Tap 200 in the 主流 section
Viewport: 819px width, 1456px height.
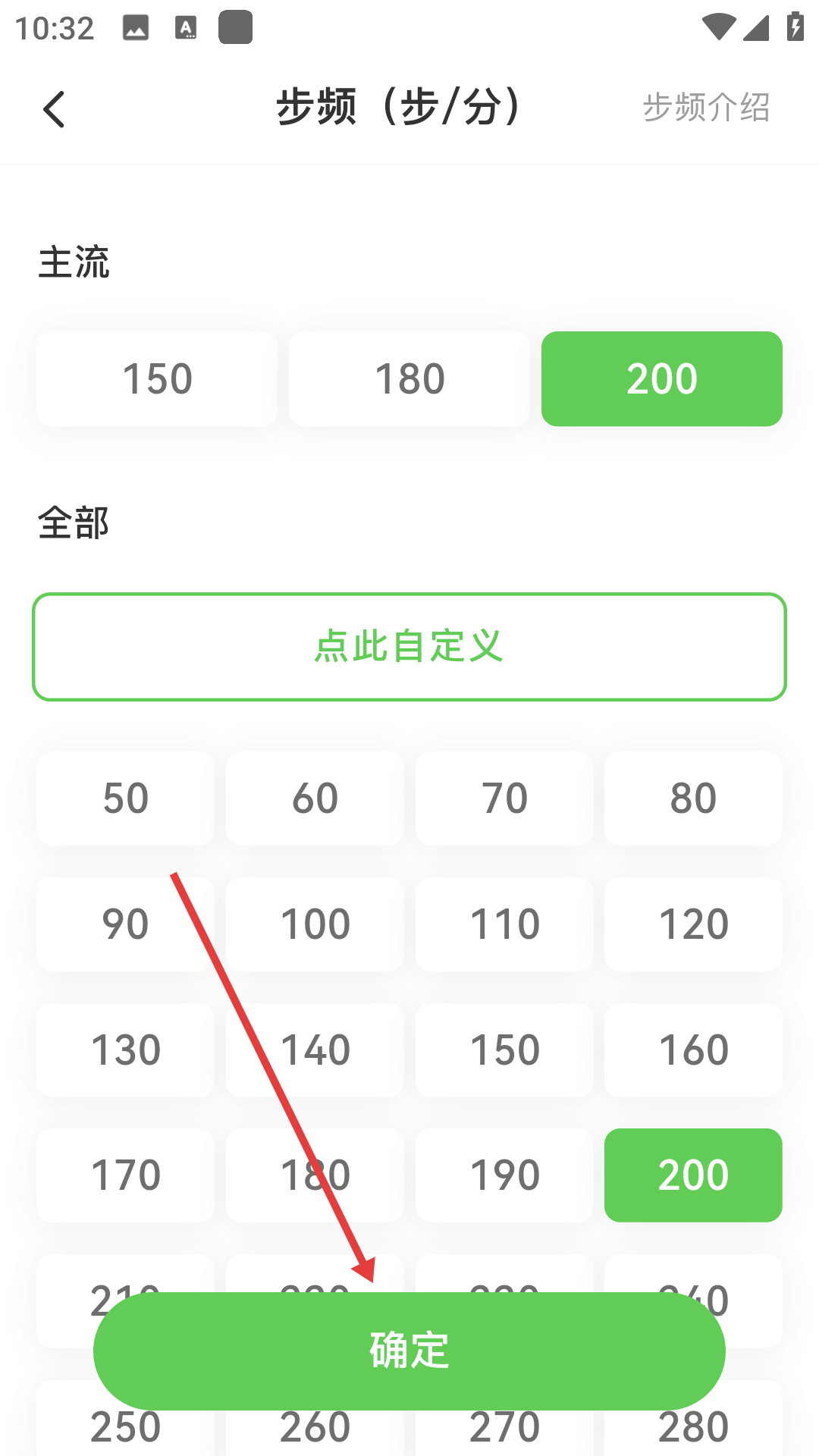(x=661, y=378)
